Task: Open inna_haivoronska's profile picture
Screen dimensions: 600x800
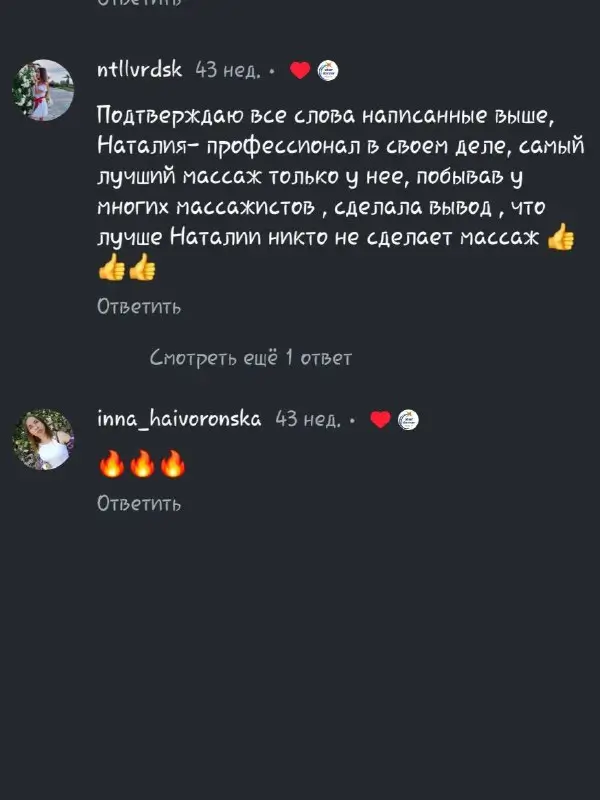Action: pos(43,439)
